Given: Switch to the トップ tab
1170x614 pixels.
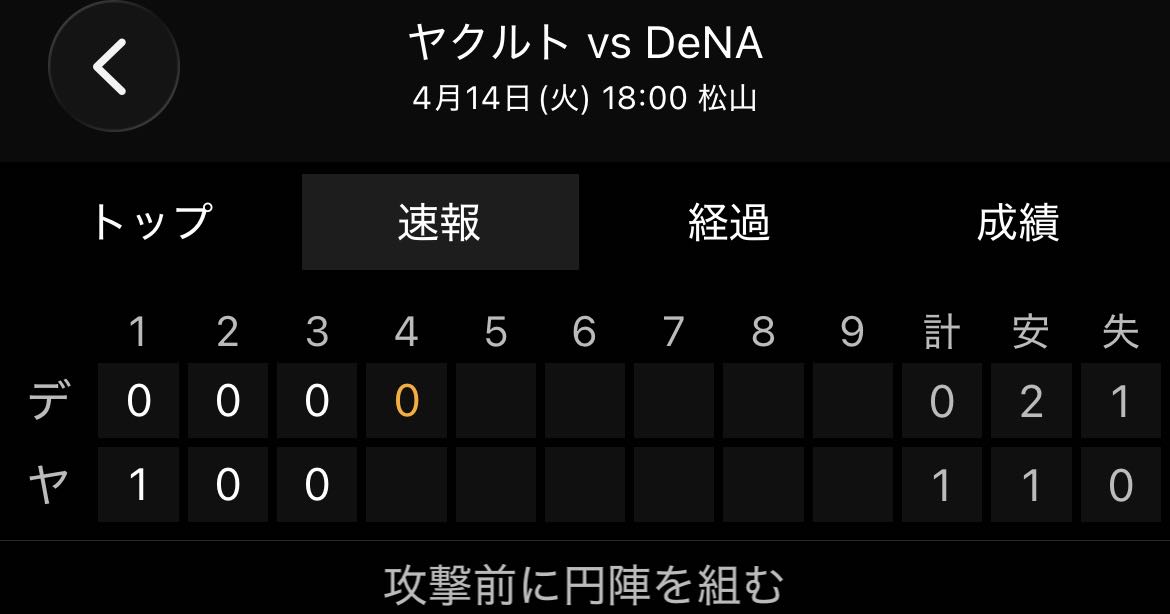Looking at the screenshot, I should pyautogui.click(x=152, y=222).
